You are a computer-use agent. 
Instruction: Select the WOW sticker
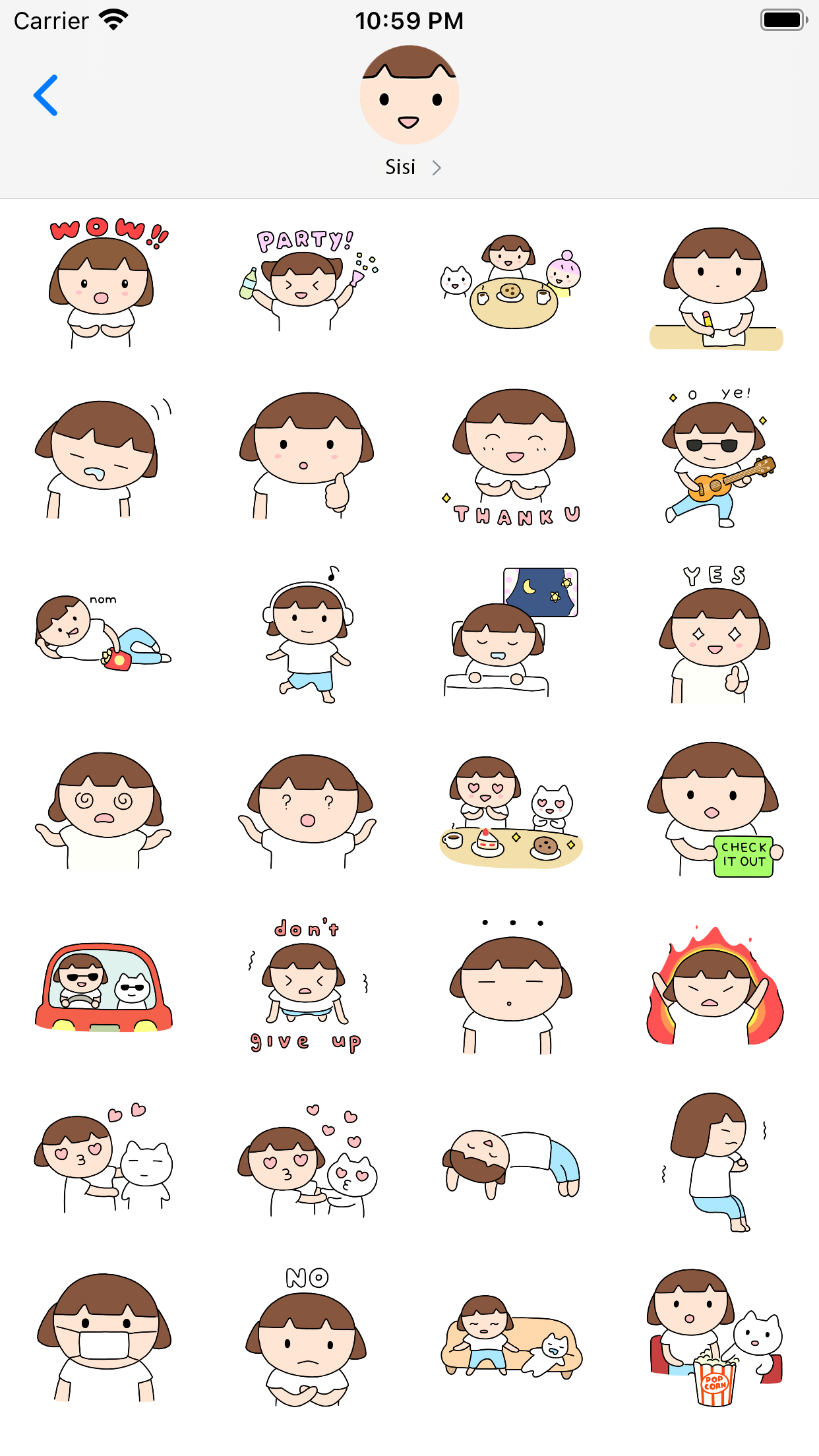[x=102, y=284]
